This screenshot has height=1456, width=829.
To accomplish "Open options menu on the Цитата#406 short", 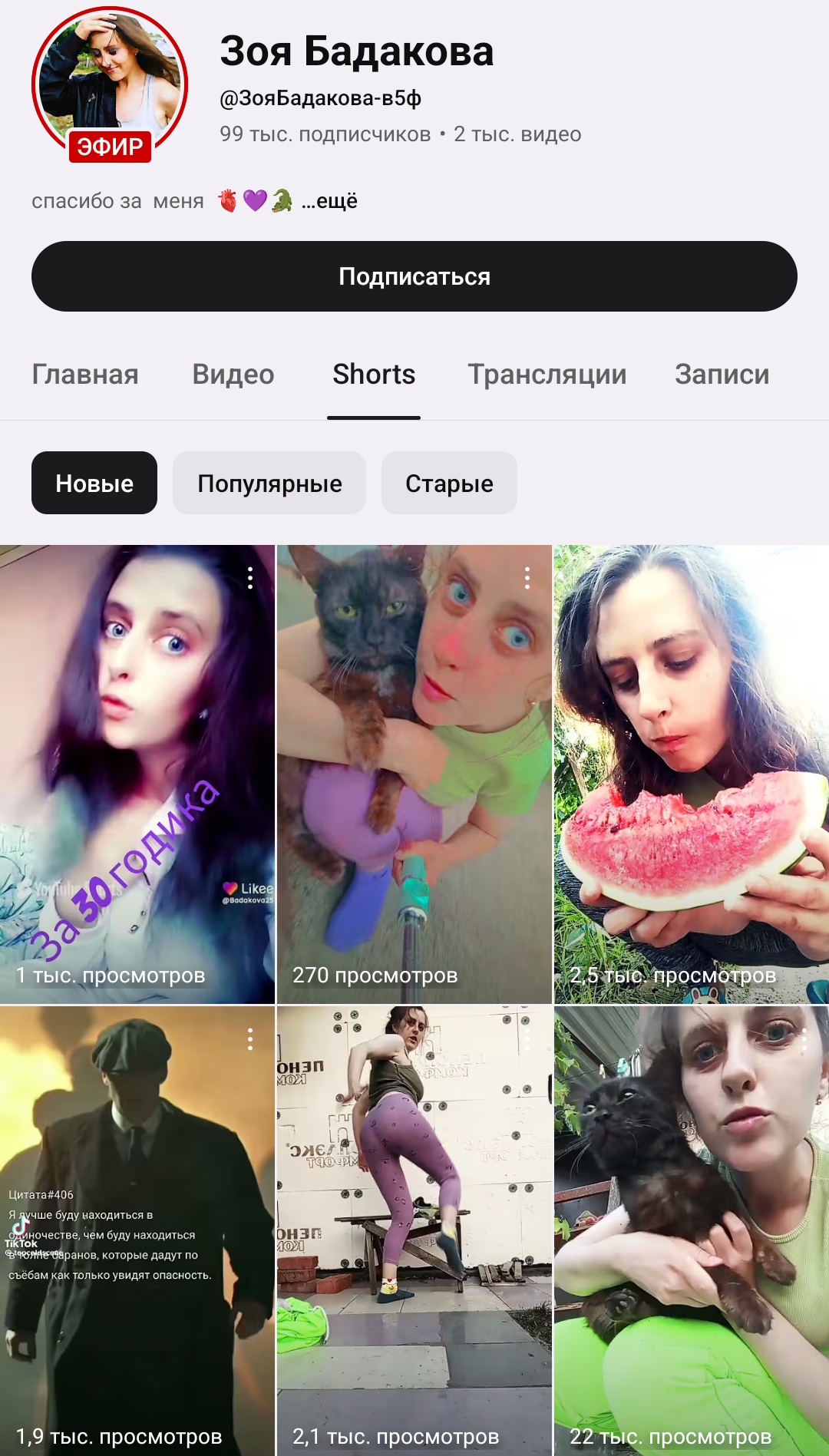I will click(x=250, y=1039).
